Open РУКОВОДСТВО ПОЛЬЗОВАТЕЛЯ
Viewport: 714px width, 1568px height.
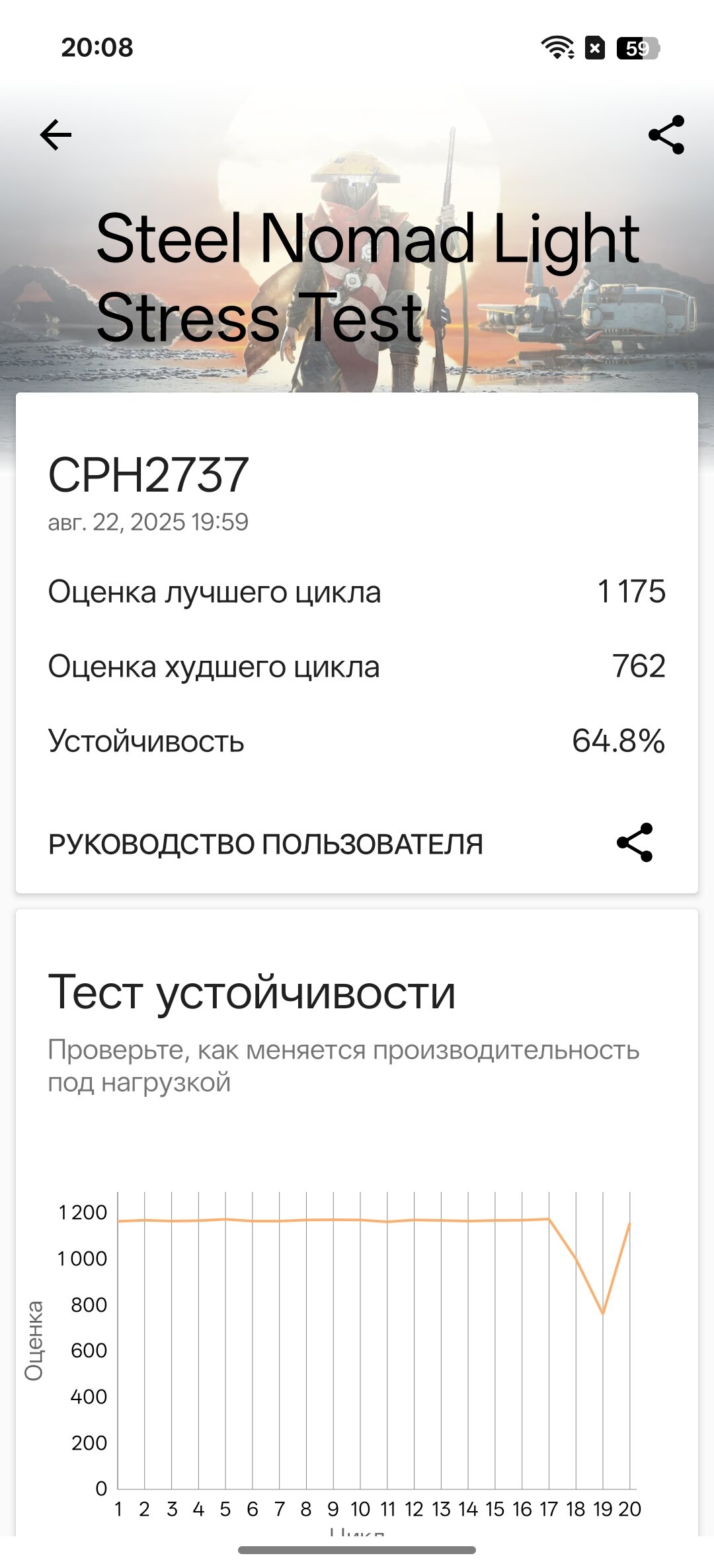(266, 844)
